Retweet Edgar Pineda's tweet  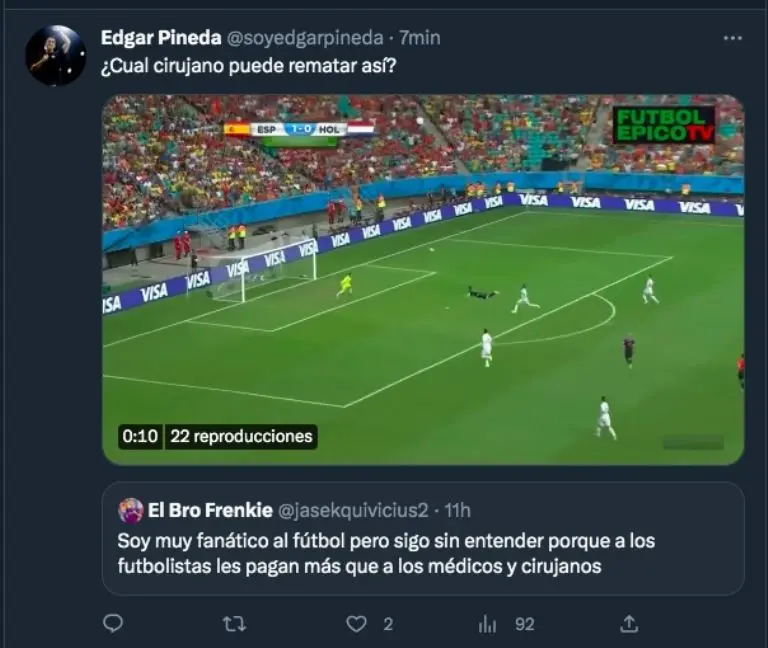234,624
